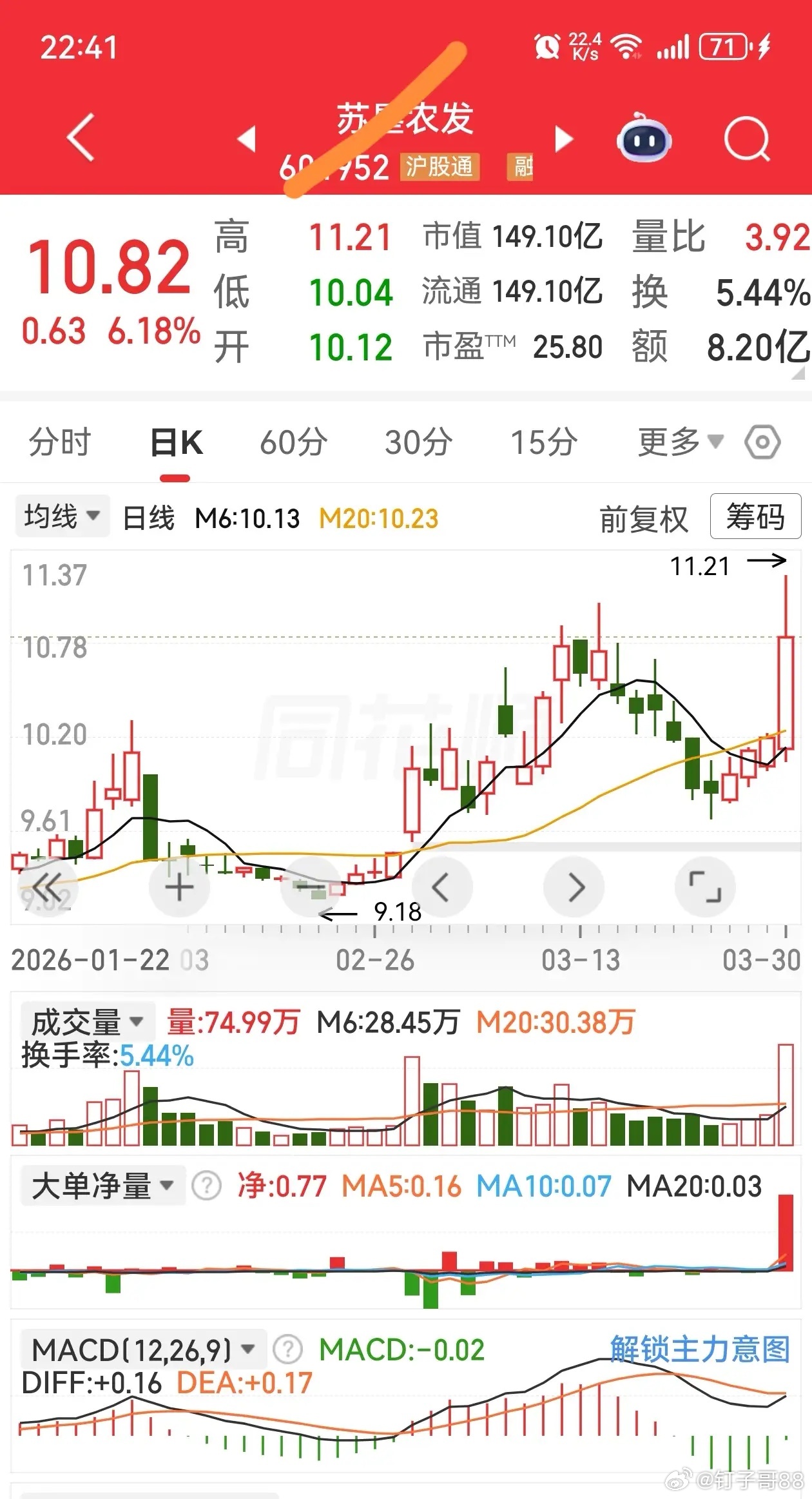Viewport: 812px width, 1499px height.
Task: Open the robot assistant icon
Action: 644,137
